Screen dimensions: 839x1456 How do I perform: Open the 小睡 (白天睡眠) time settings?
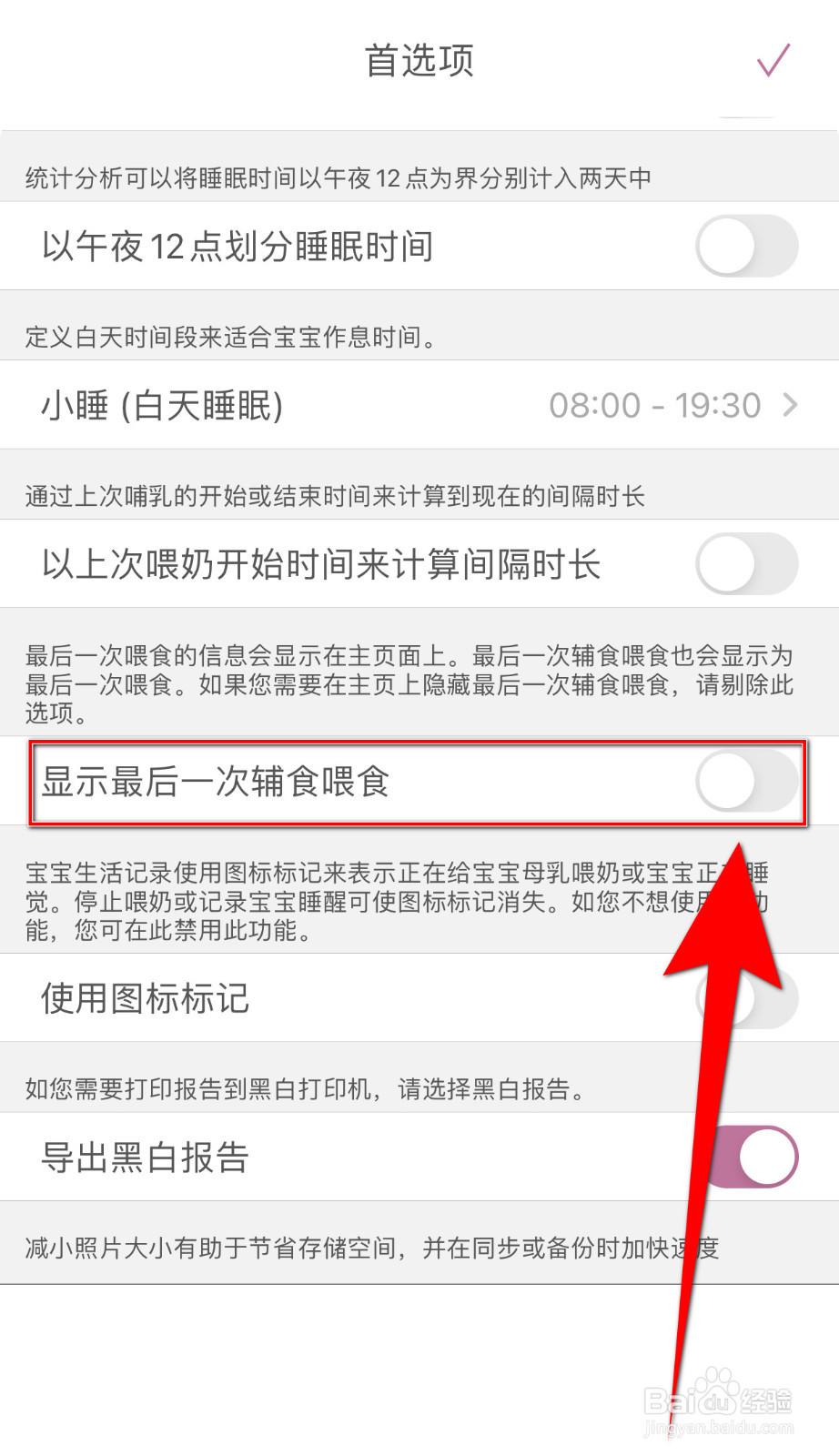pyautogui.click(x=419, y=405)
